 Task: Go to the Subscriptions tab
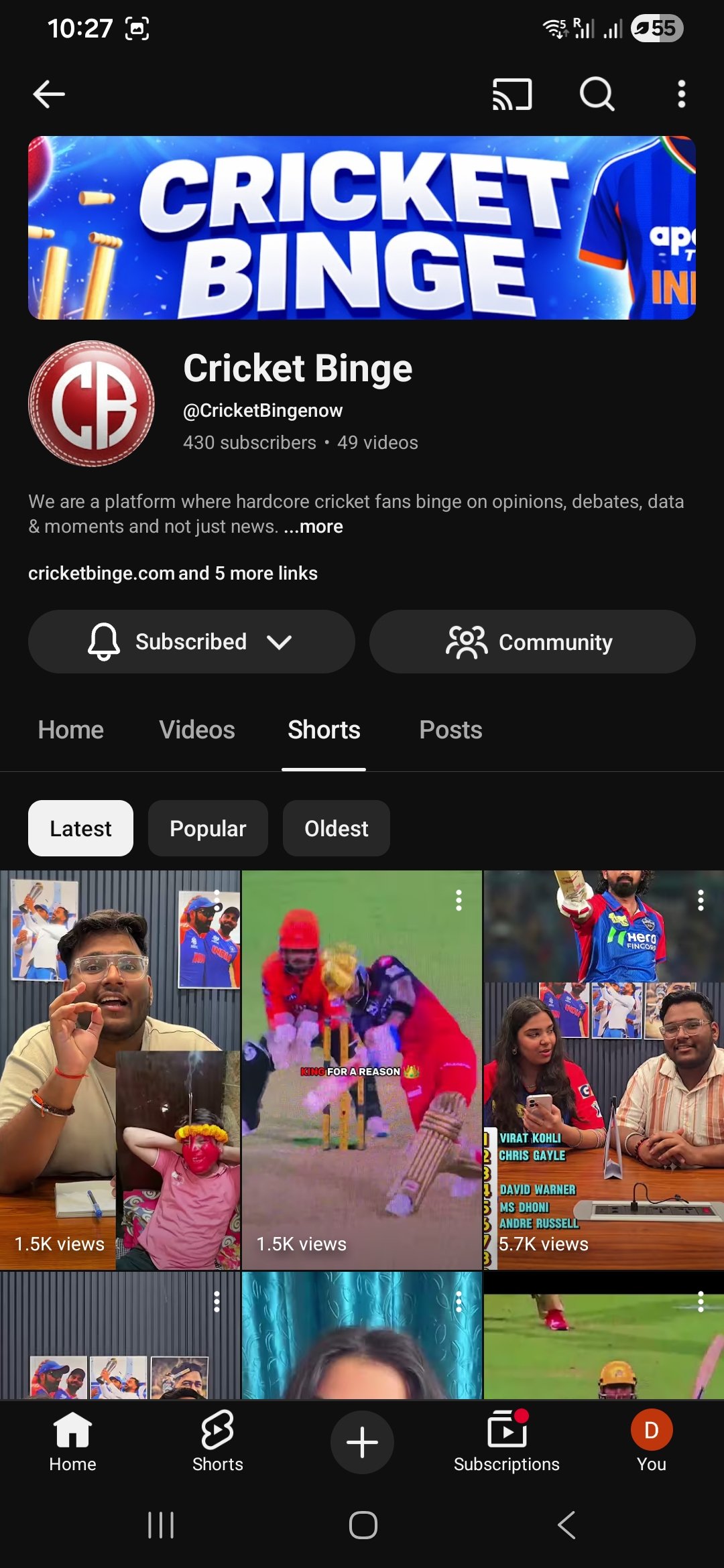pyautogui.click(x=507, y=1442)
